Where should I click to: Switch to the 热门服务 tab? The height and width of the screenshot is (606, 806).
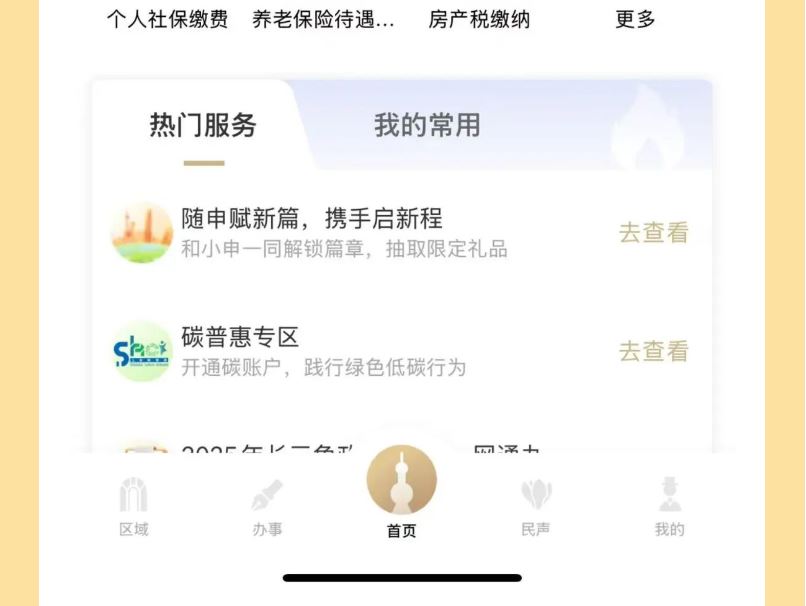pyautogui.click(x=203, y=126)
